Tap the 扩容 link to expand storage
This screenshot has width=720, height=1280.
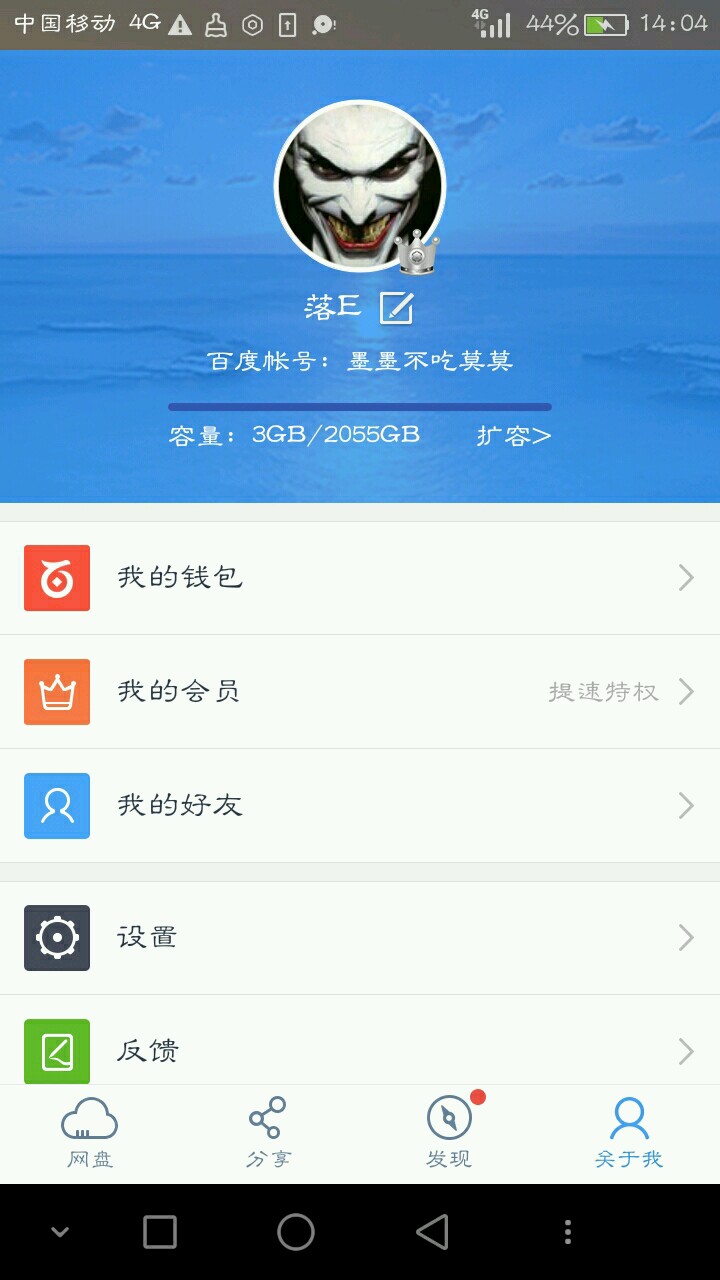pos(513,435)
